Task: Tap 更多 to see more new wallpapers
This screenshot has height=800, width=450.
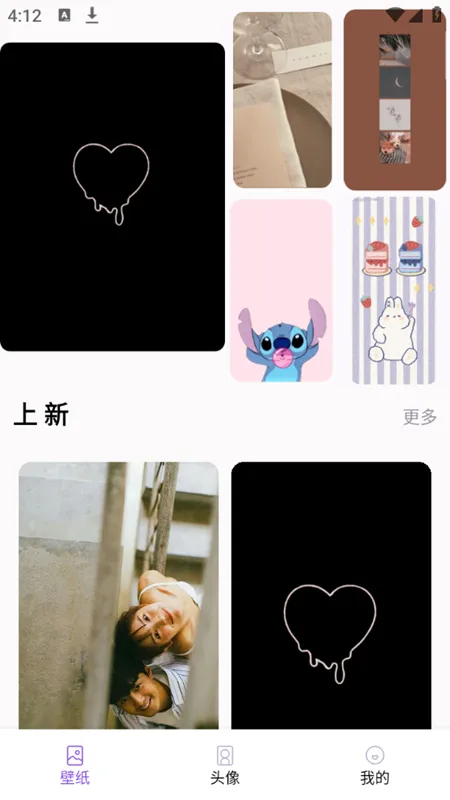Action: click(x=420, y=417)
